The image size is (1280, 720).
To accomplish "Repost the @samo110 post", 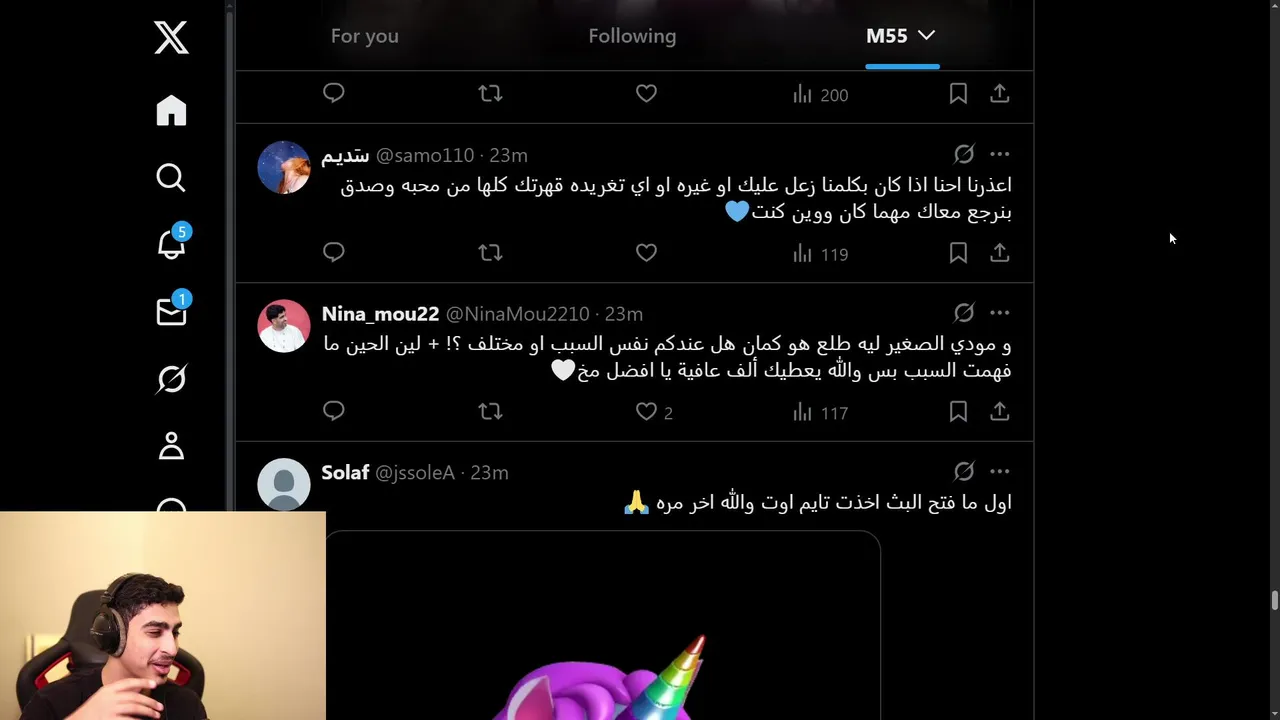I will [490, 253].
